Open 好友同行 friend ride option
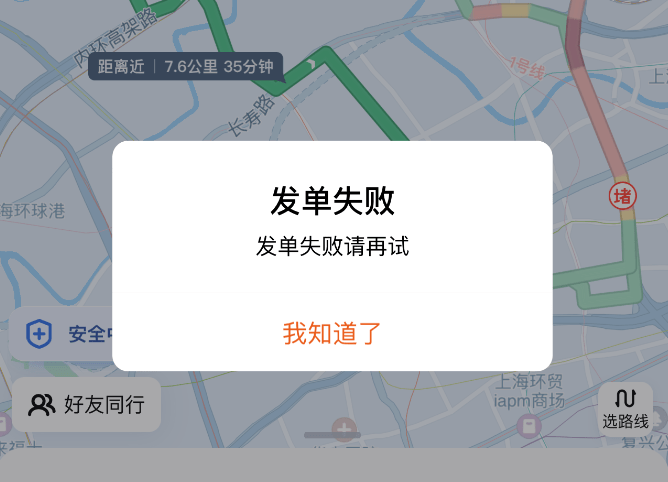The height and width of the screenshot is (482, 668). click(87, 404)
